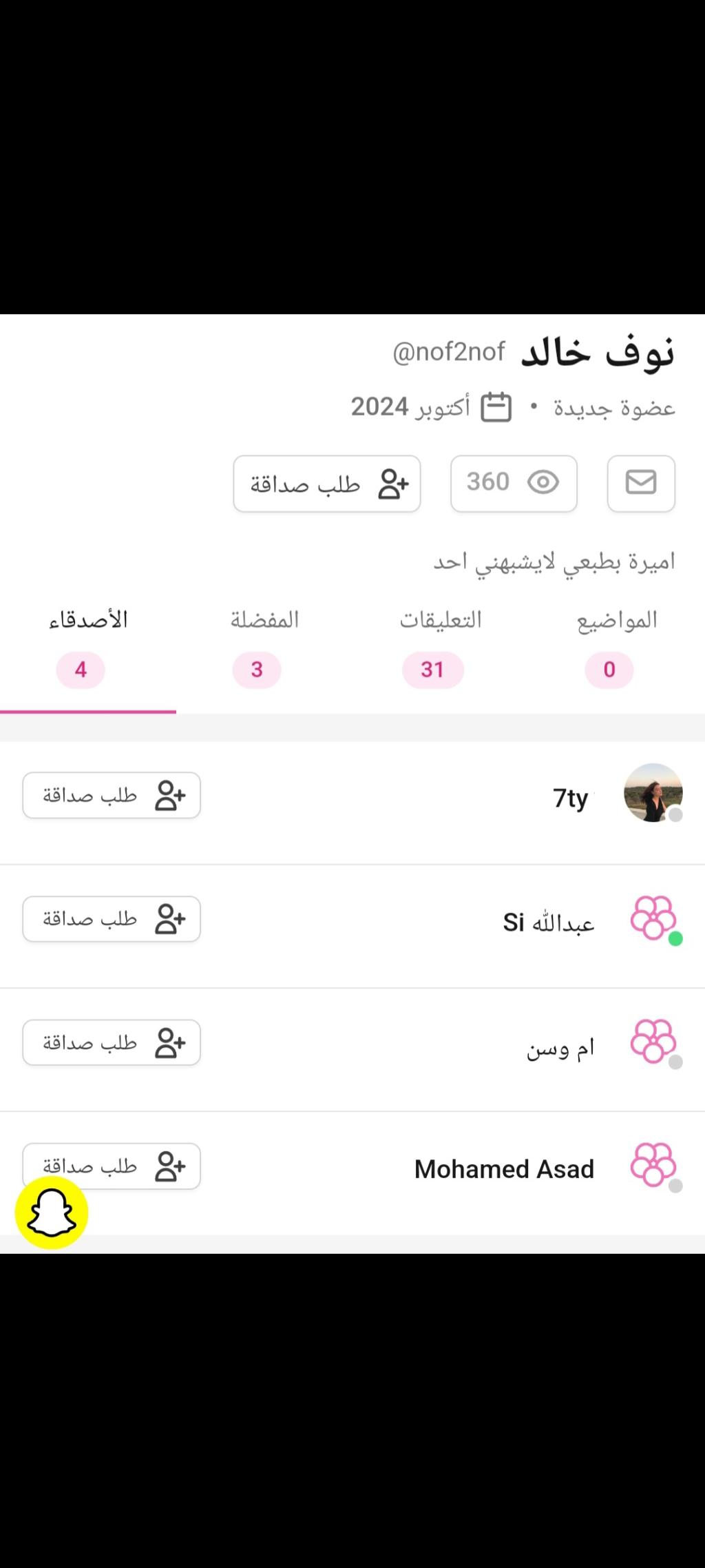Viewport: 705px width, 1568px height.
Task: Open the envelope message icon
Action: [641, 483]
